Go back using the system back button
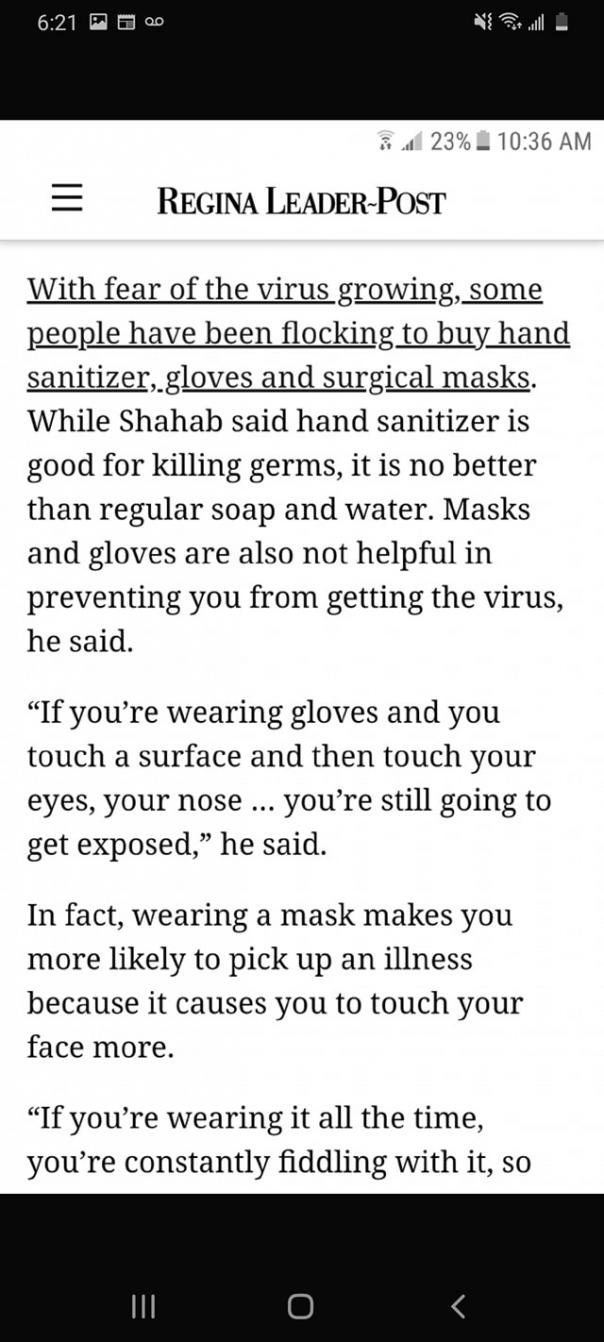This screenshot has width=604, height=1342. (x=458, y=1305)
